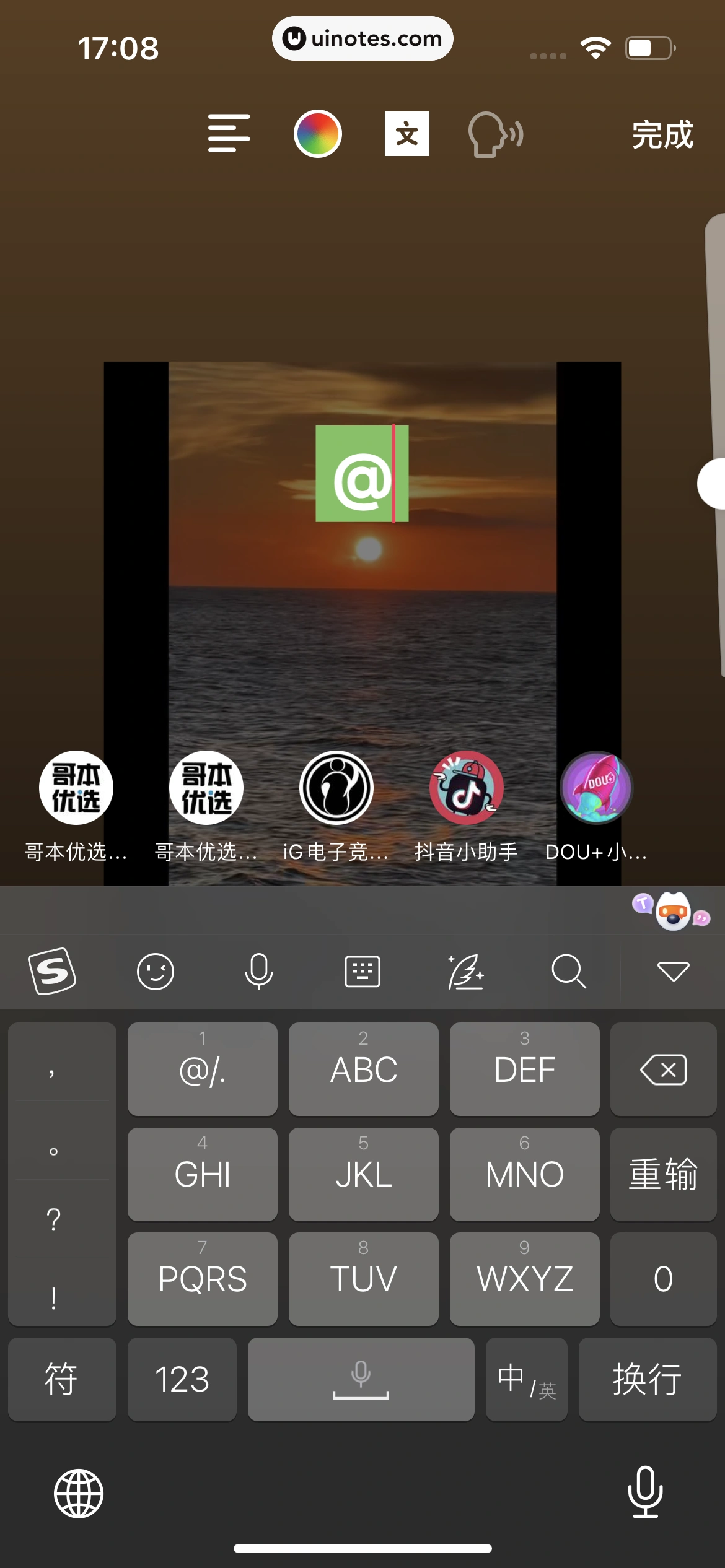The image size is (725, 1568).
Task: Open keyboard search with the magnifier icon
Action: [x=569, y=971]
